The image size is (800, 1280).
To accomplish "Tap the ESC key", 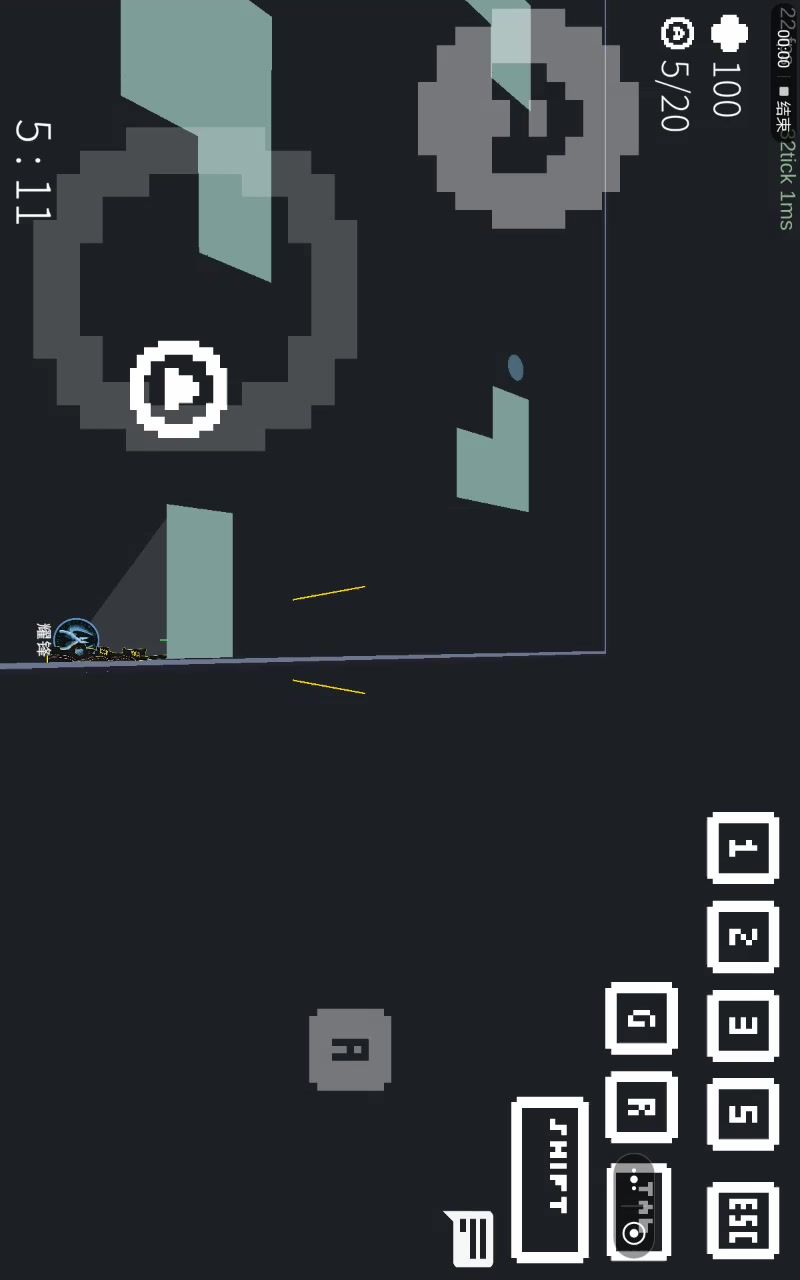I will pyautogui.click(x=742, y=1221).
